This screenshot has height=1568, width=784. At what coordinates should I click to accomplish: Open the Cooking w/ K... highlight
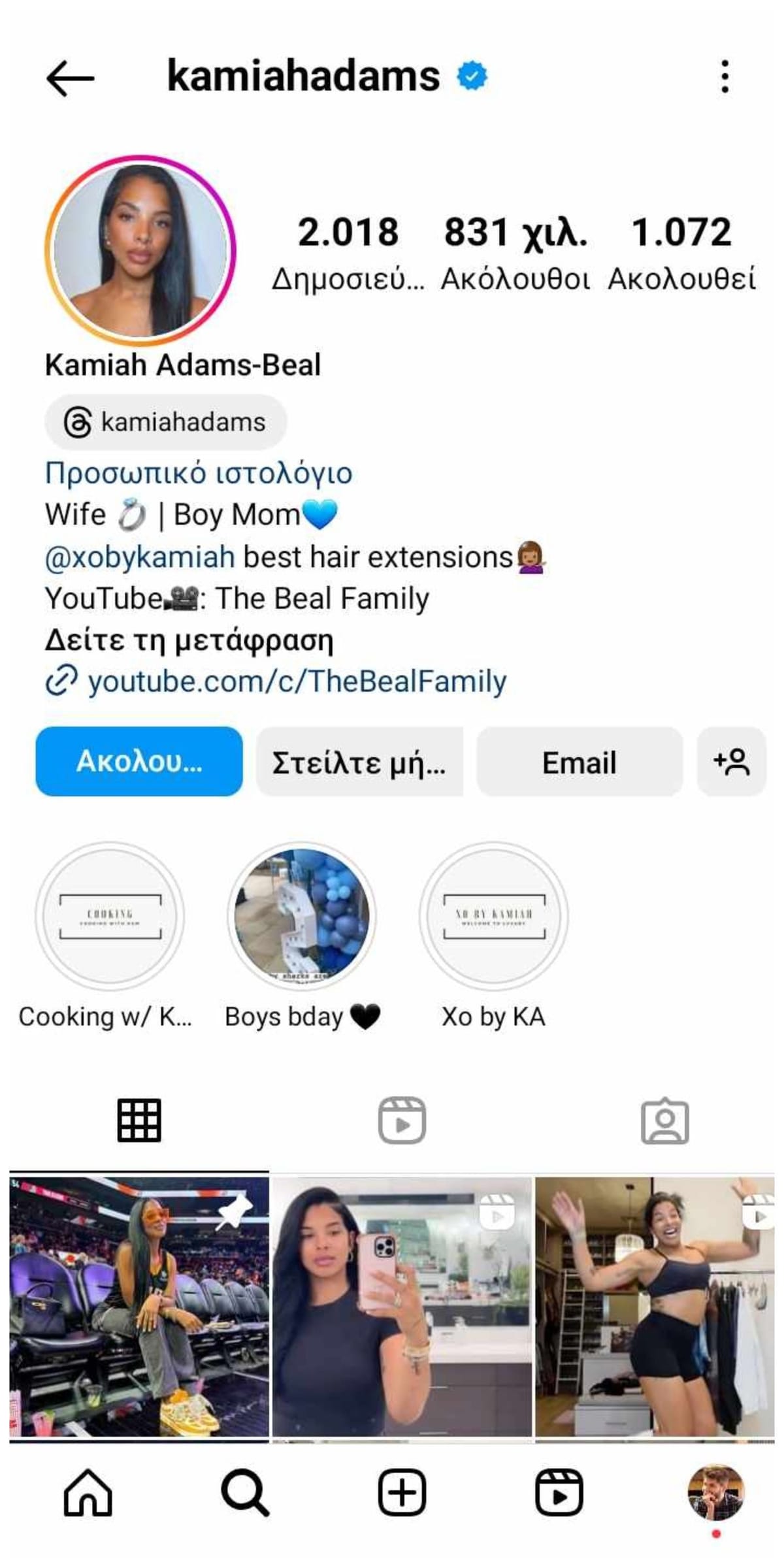pyautogui.click(x=110, y=916)
